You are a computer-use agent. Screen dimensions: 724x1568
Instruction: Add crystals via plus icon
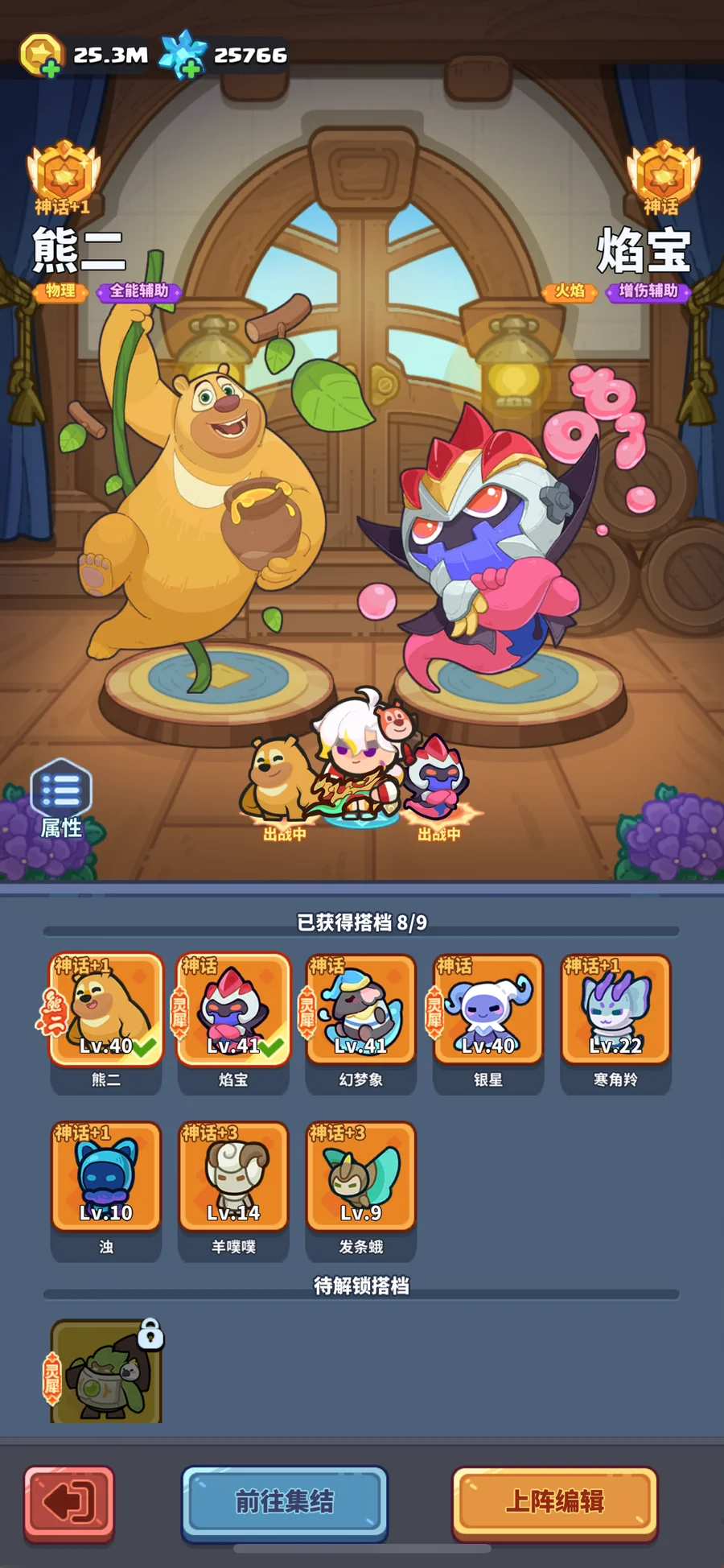point(191,69)
